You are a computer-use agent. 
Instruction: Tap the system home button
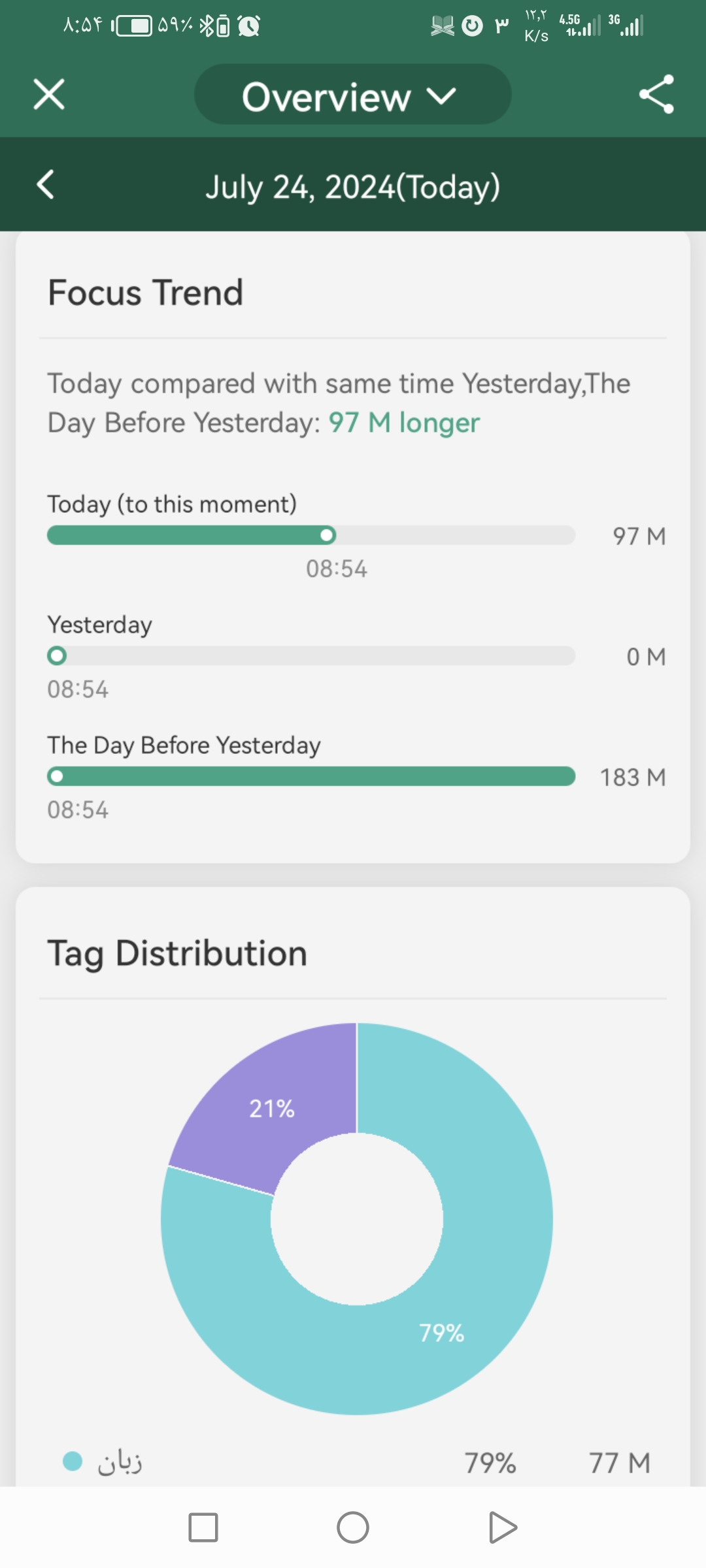[x=353, y=1527]
